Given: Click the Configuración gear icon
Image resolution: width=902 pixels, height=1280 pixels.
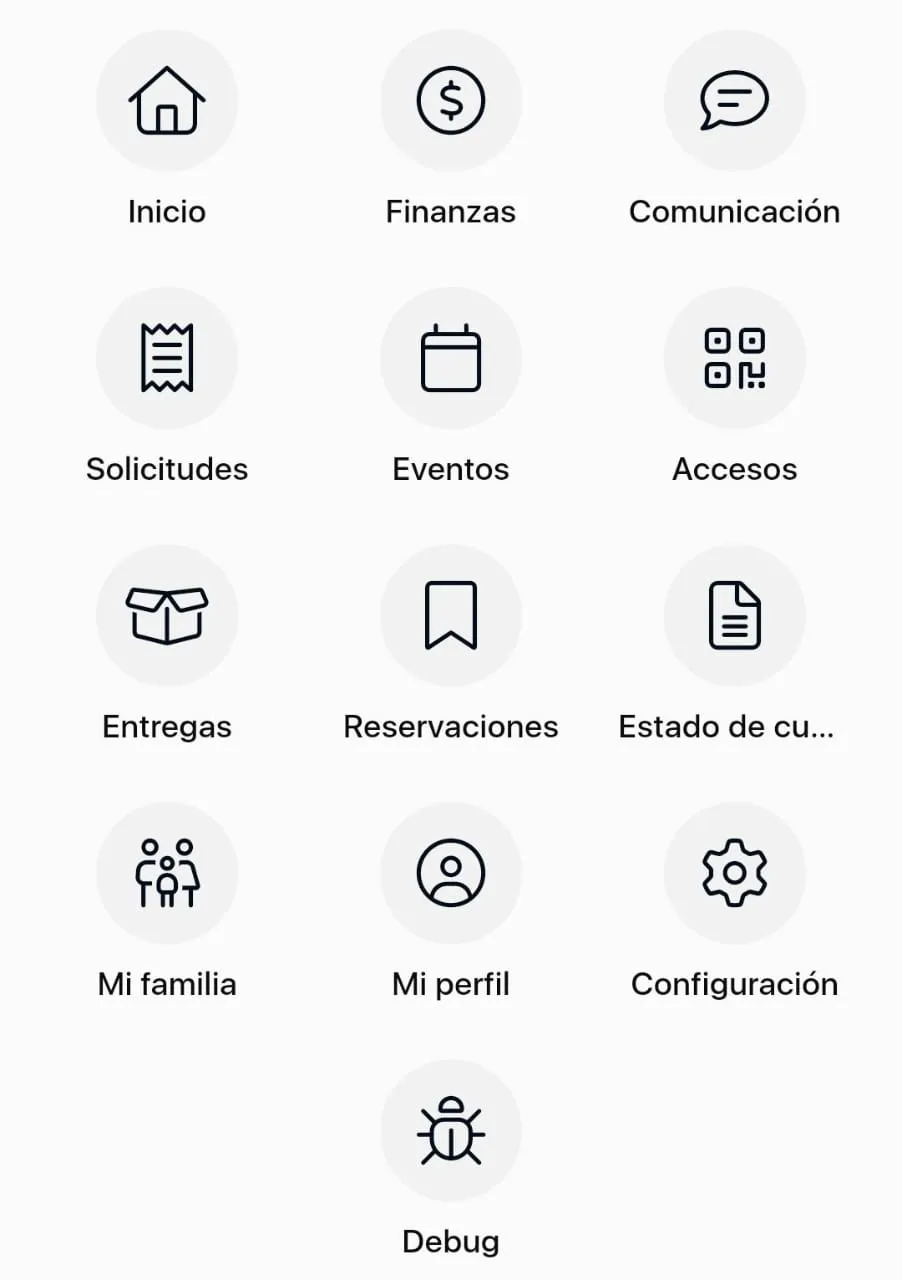Looking at the screenshot, I should [735, 872].
